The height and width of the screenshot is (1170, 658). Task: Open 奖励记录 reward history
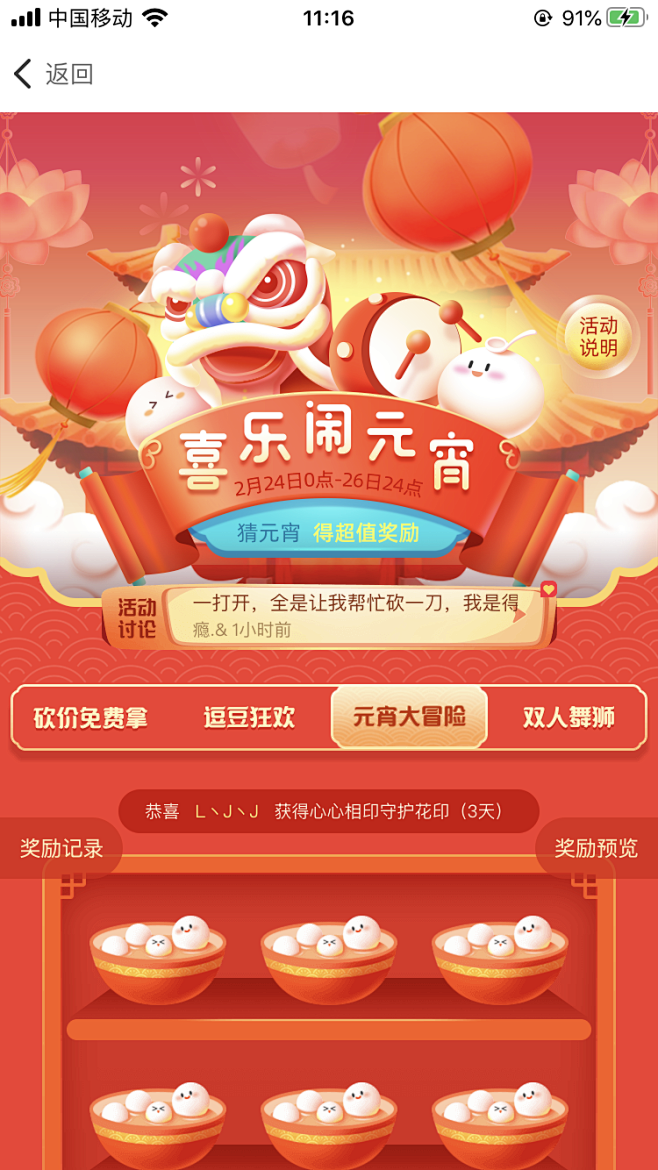61,848
